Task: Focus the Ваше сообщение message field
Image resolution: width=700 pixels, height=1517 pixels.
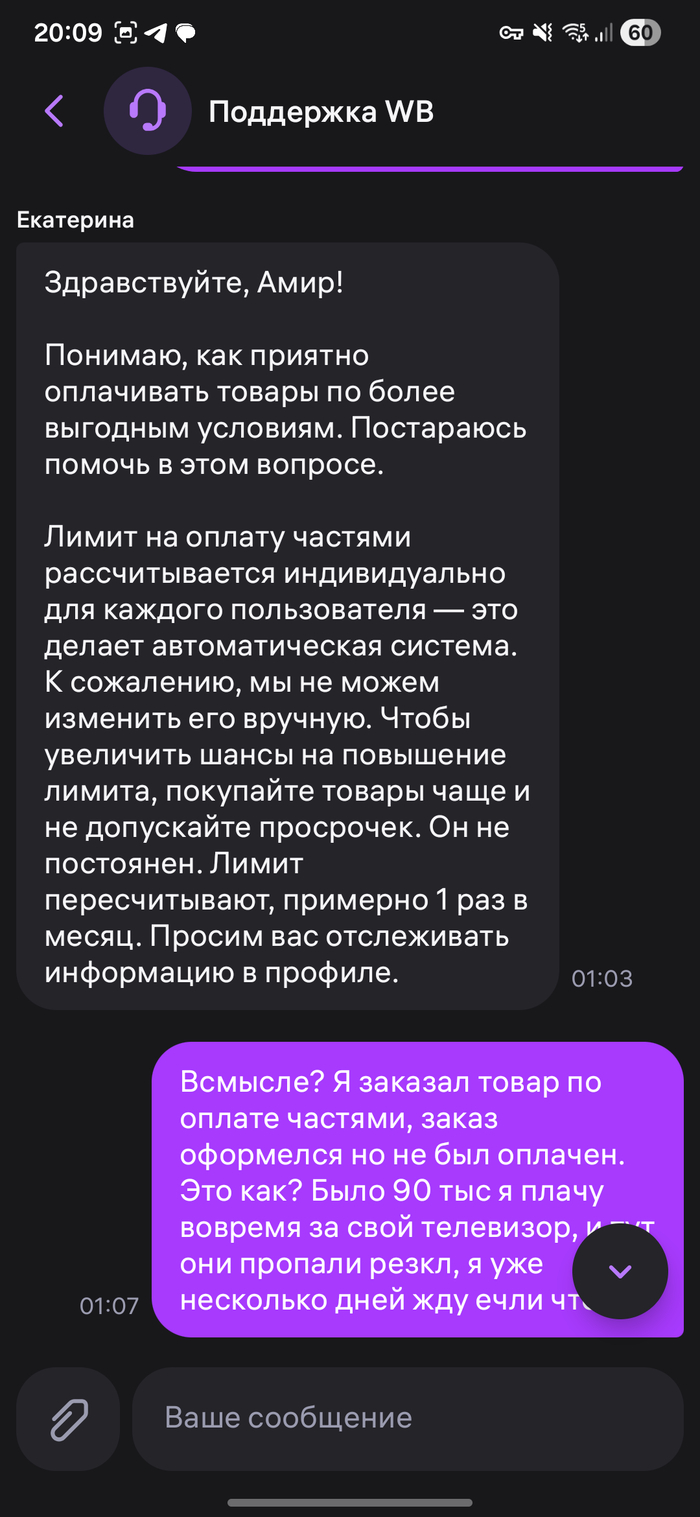Action: [407, 1418]
